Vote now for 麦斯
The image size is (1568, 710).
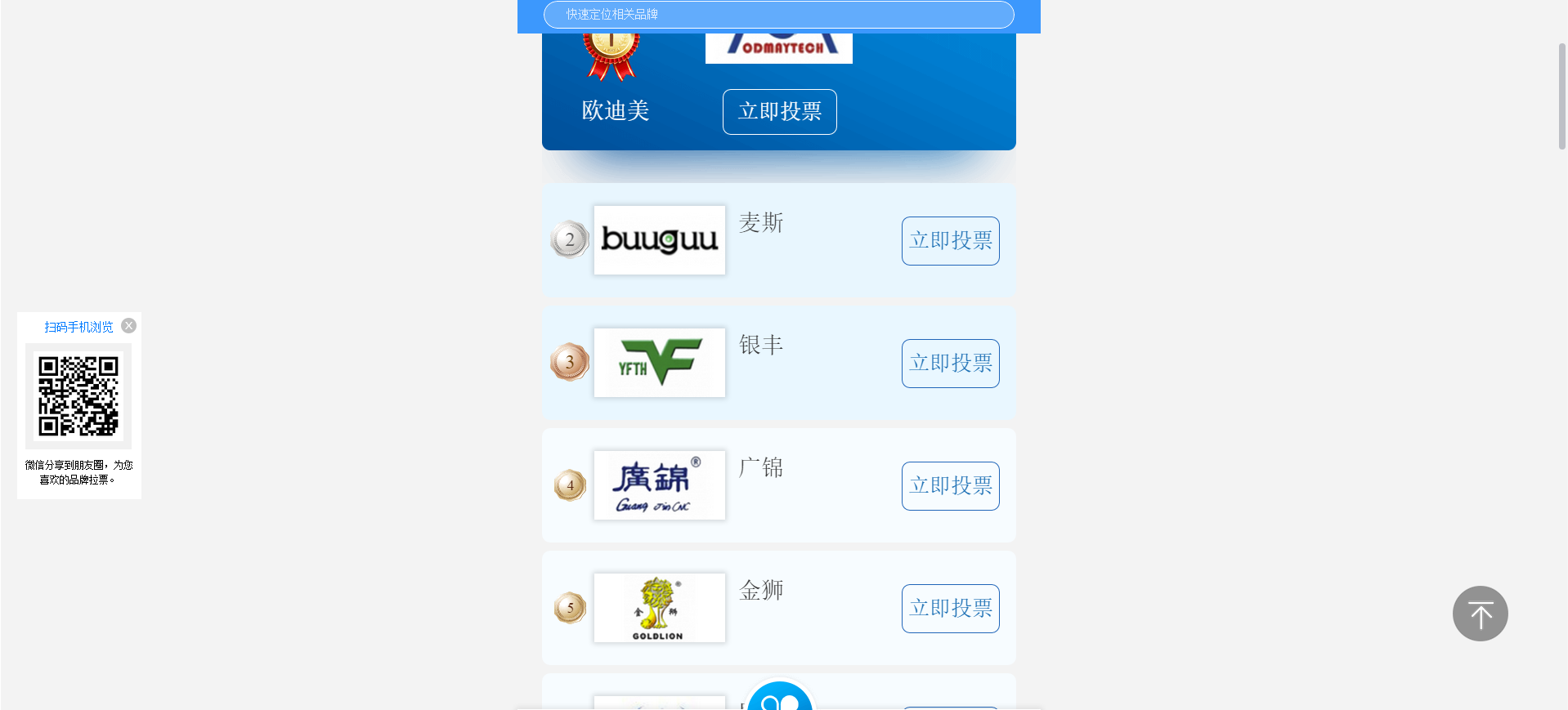[x=950, y=241]
